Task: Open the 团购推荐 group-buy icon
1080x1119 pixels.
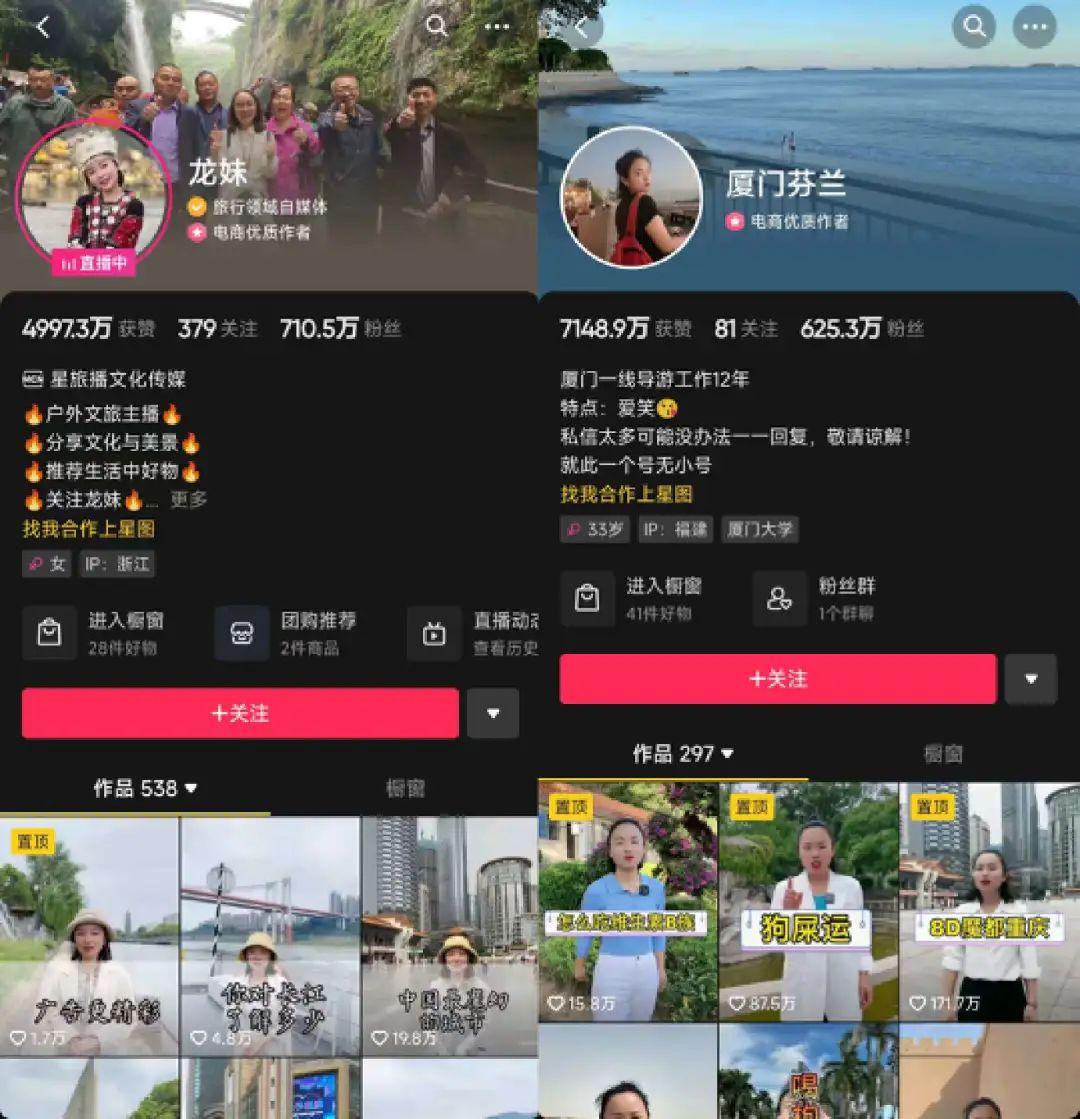Action: pos(242,633)
